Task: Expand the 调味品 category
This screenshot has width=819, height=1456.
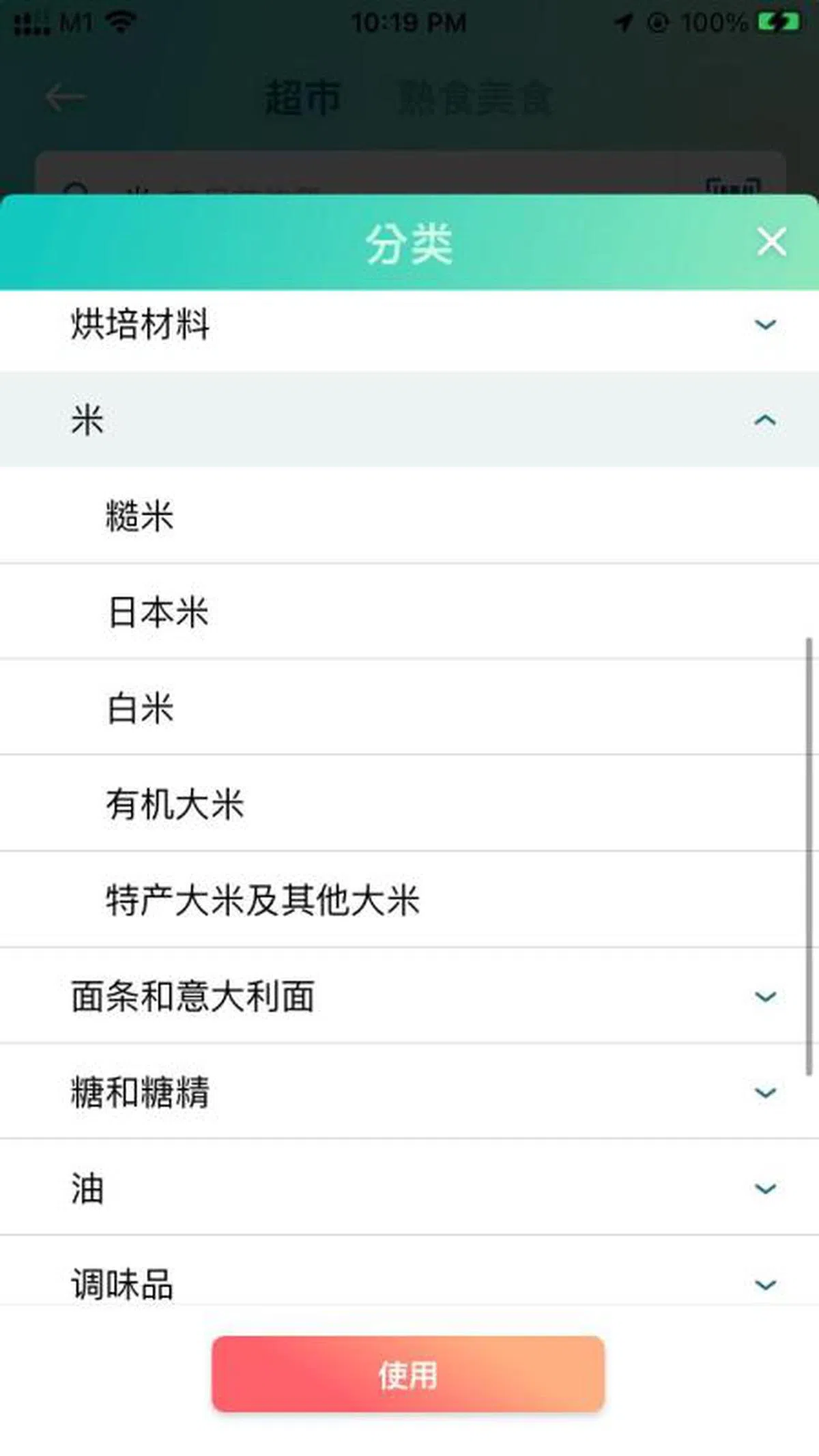Action: (x=765, y=1284)
